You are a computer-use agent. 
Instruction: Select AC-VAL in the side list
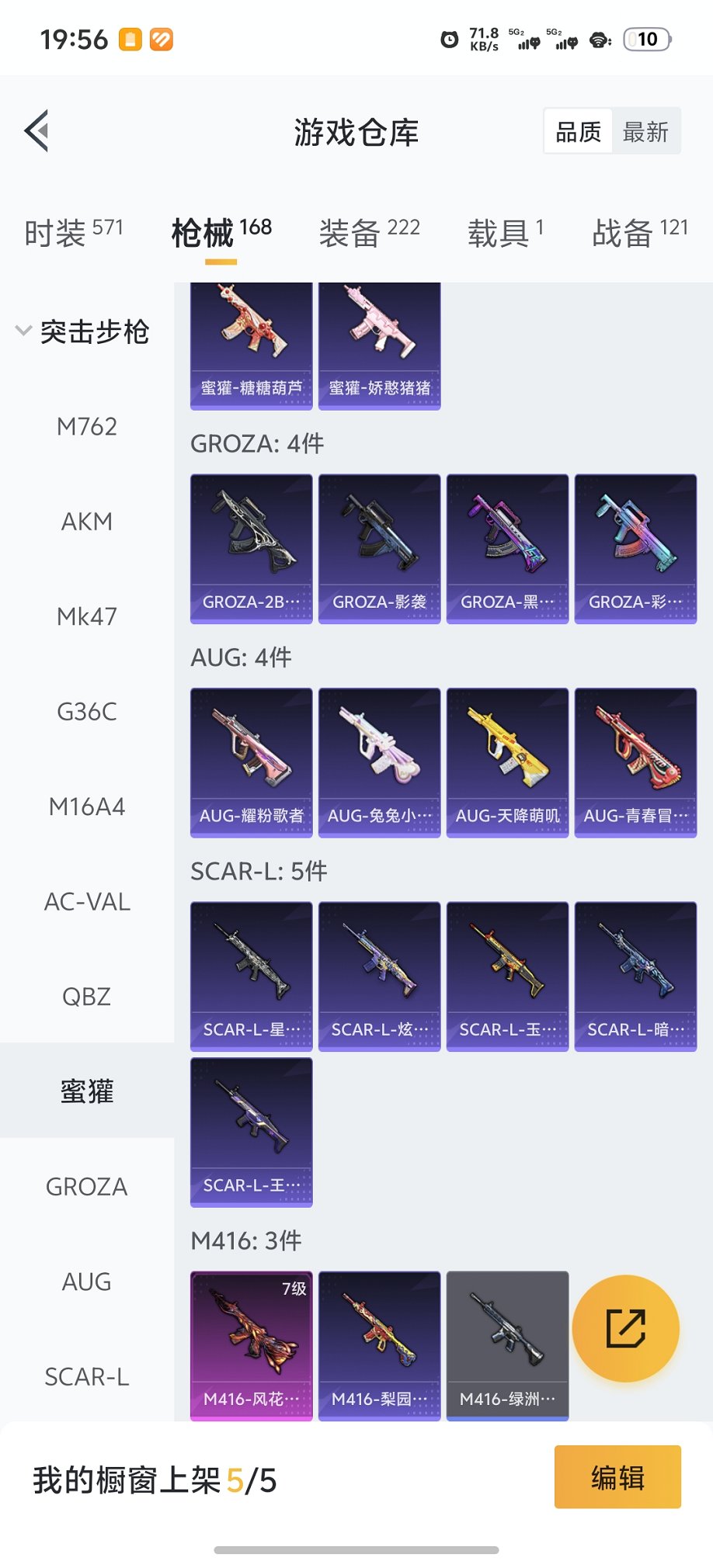tap(87, 902)
